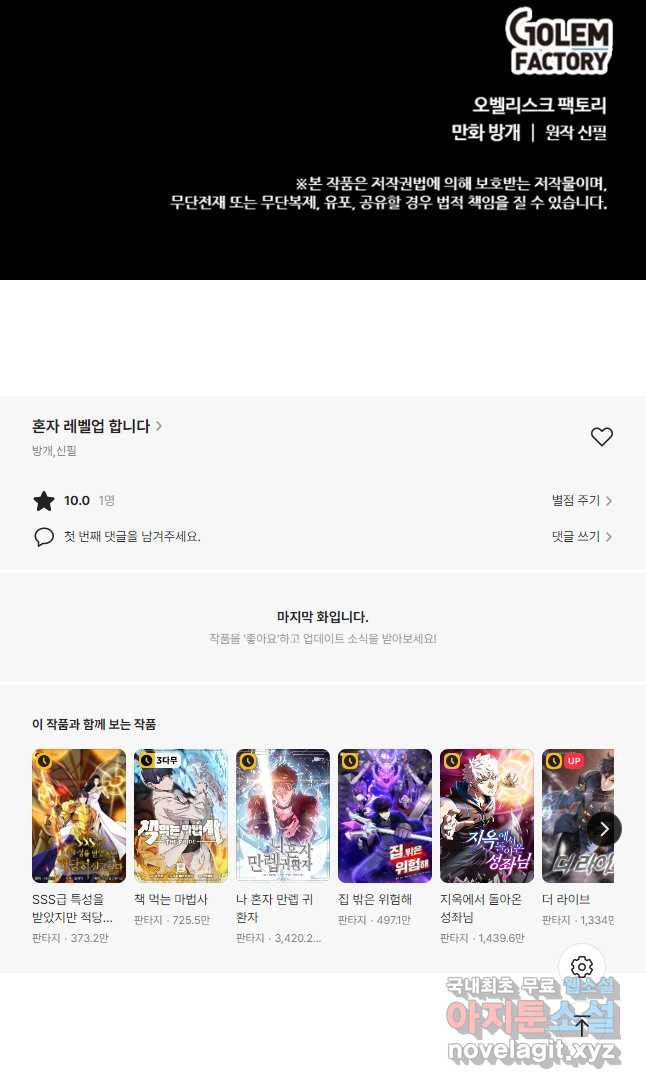646x1089 pixels.
Task: Open 나 혼자 만렙 귀환자
Action: 283,816
